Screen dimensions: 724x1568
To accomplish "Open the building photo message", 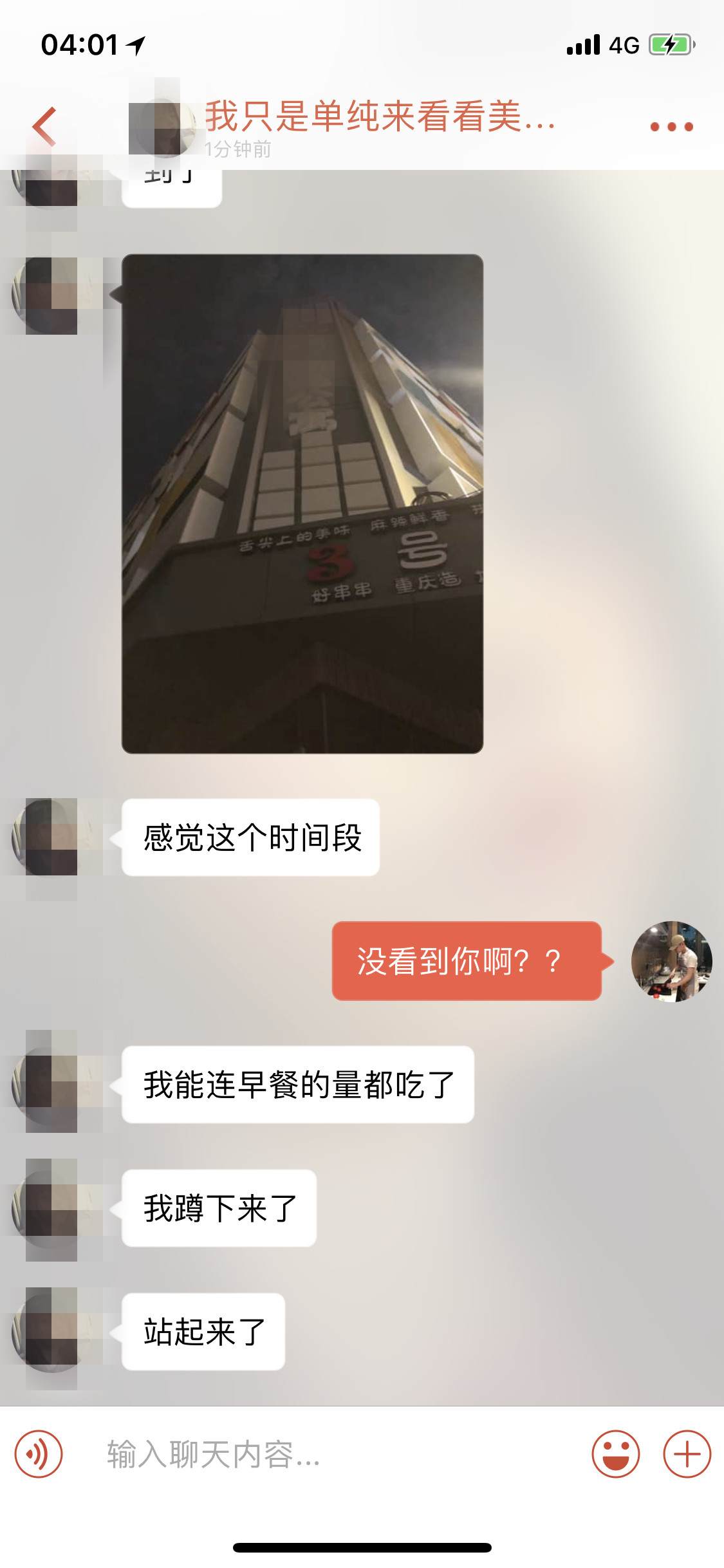I will (x=302, y=503).
